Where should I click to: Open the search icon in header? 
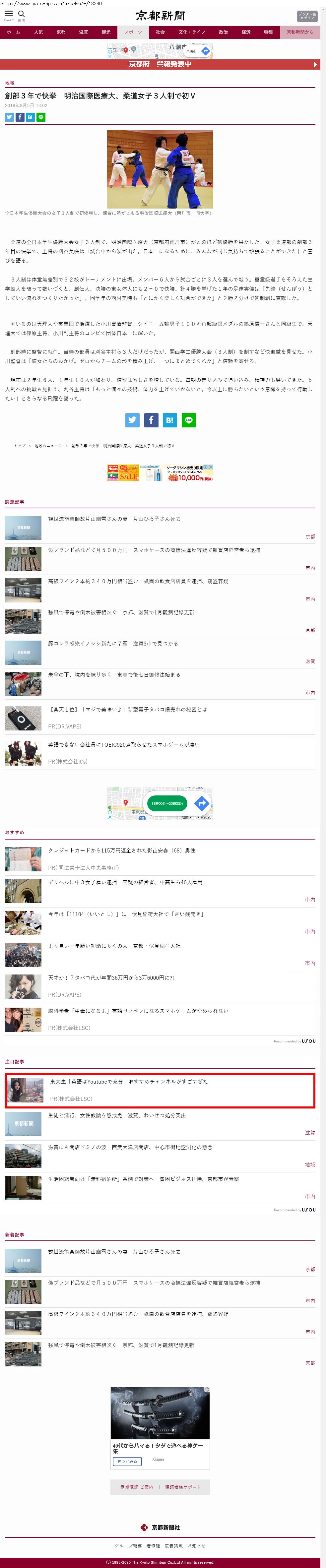pos(21,15)
